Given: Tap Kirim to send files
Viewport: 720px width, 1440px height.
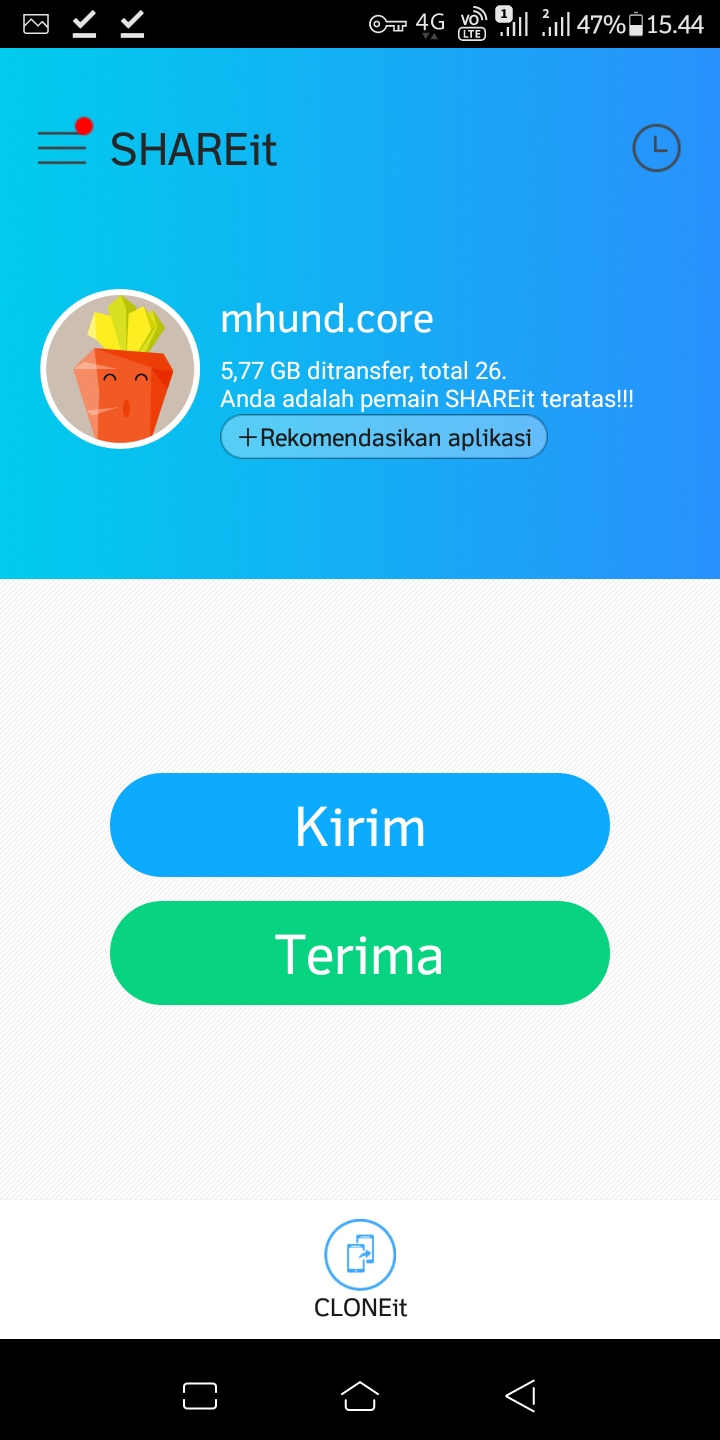Looking at the screenshot, I should click(360, 825).
